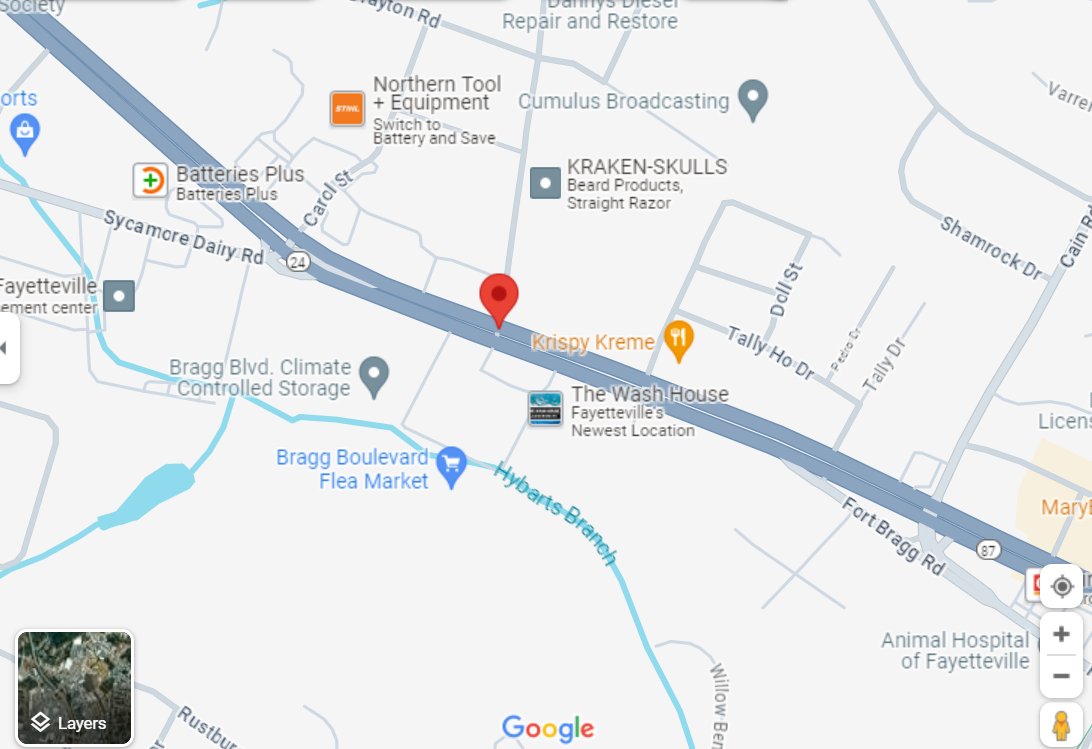View Cumulus Broadcasting location pin
This screenshot has width=1092, height=749.
coord(752,100)
